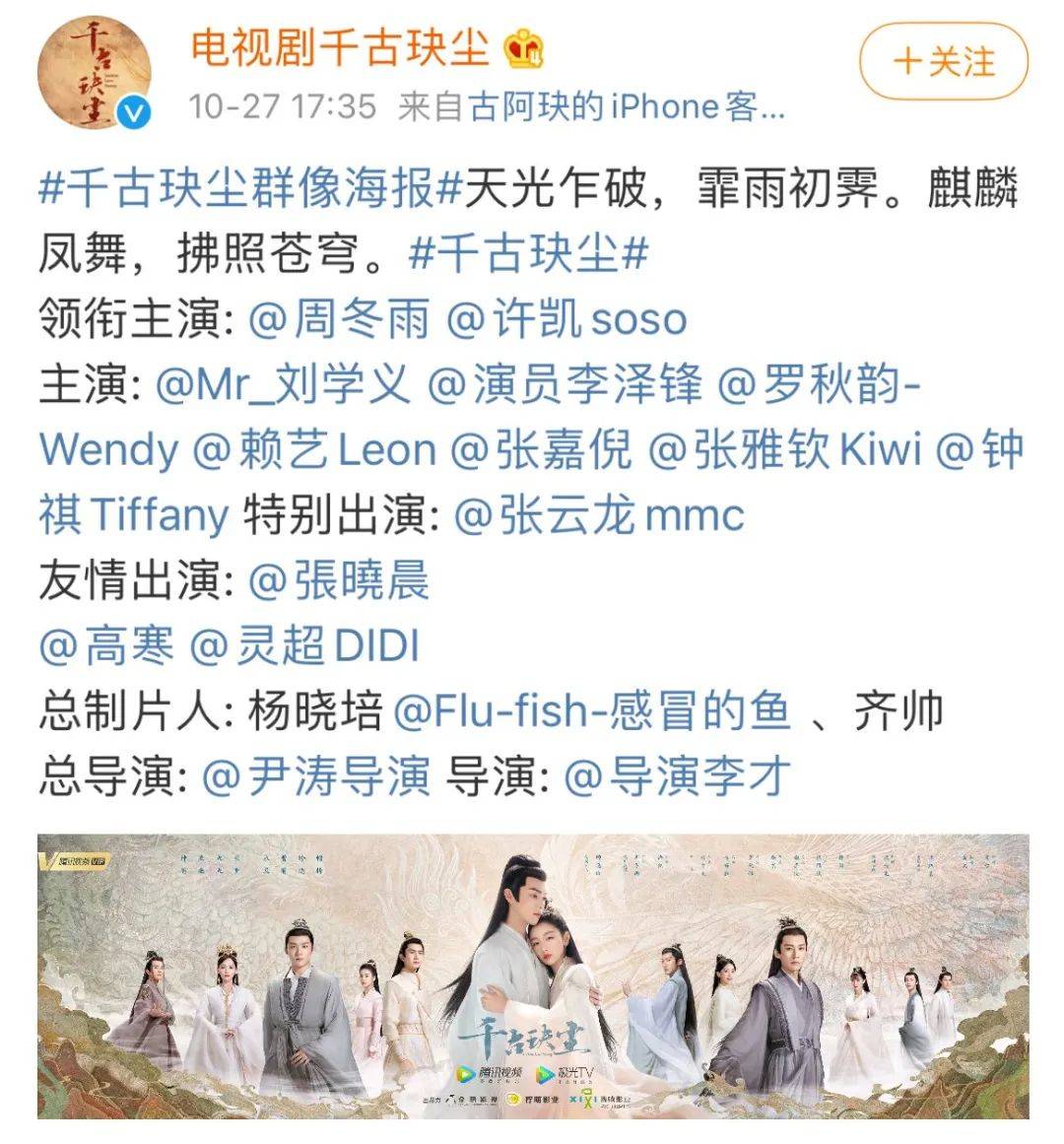This screenshot has height=1144, width=1064.
Task: Visit @Mr_刘学义 profile
Action: coord(283,384)
